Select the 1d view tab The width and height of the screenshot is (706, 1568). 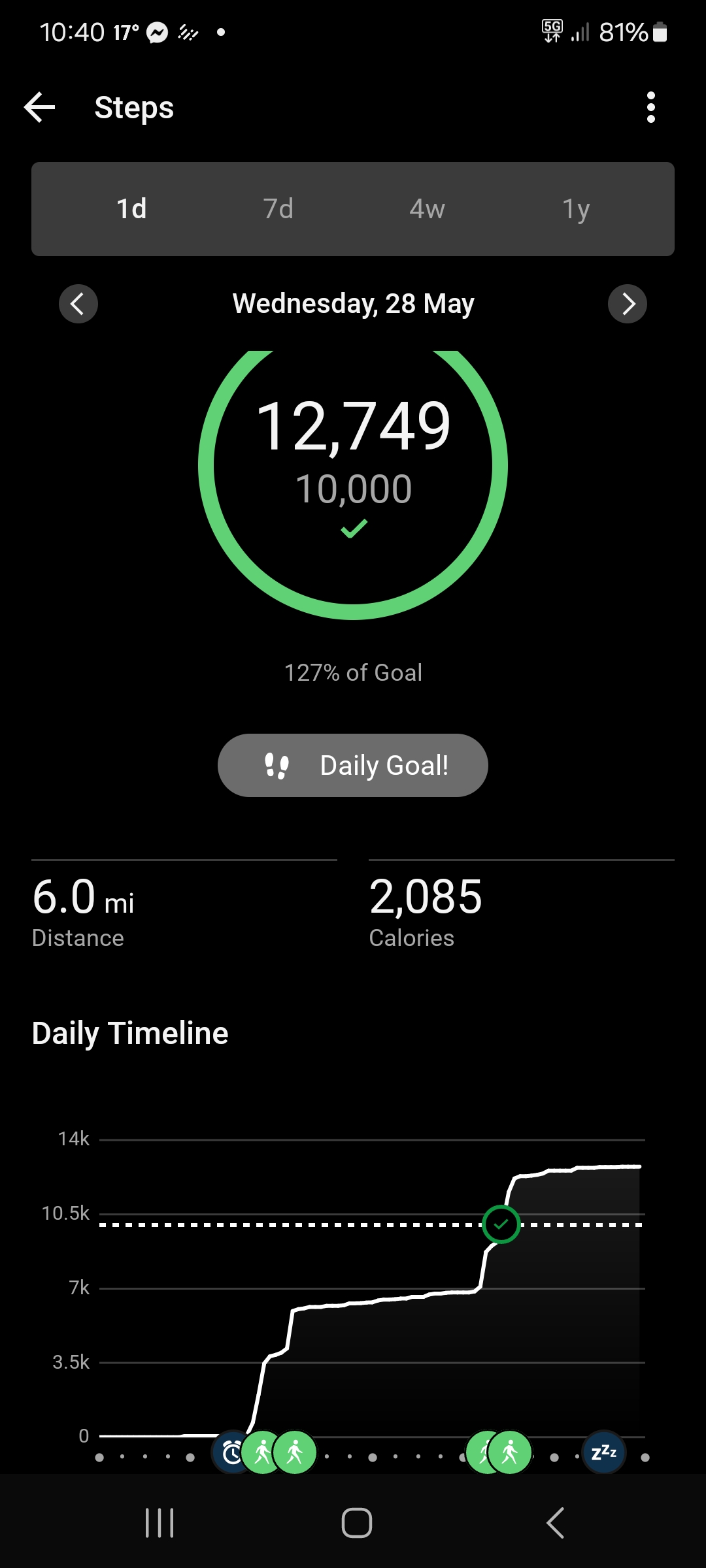click(x=131, y=209)
